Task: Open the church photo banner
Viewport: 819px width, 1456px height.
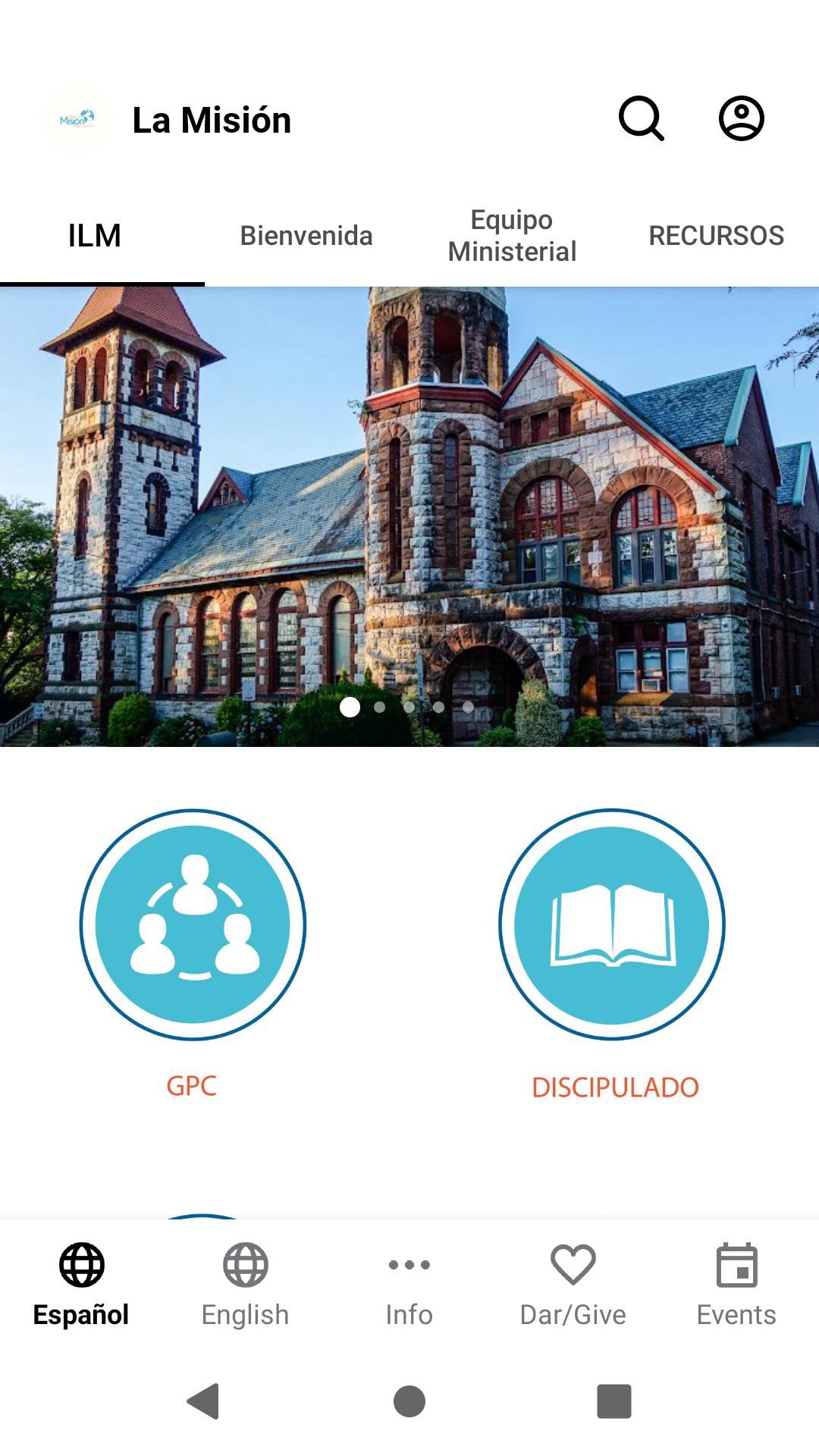Action: (x=409, y=516)
